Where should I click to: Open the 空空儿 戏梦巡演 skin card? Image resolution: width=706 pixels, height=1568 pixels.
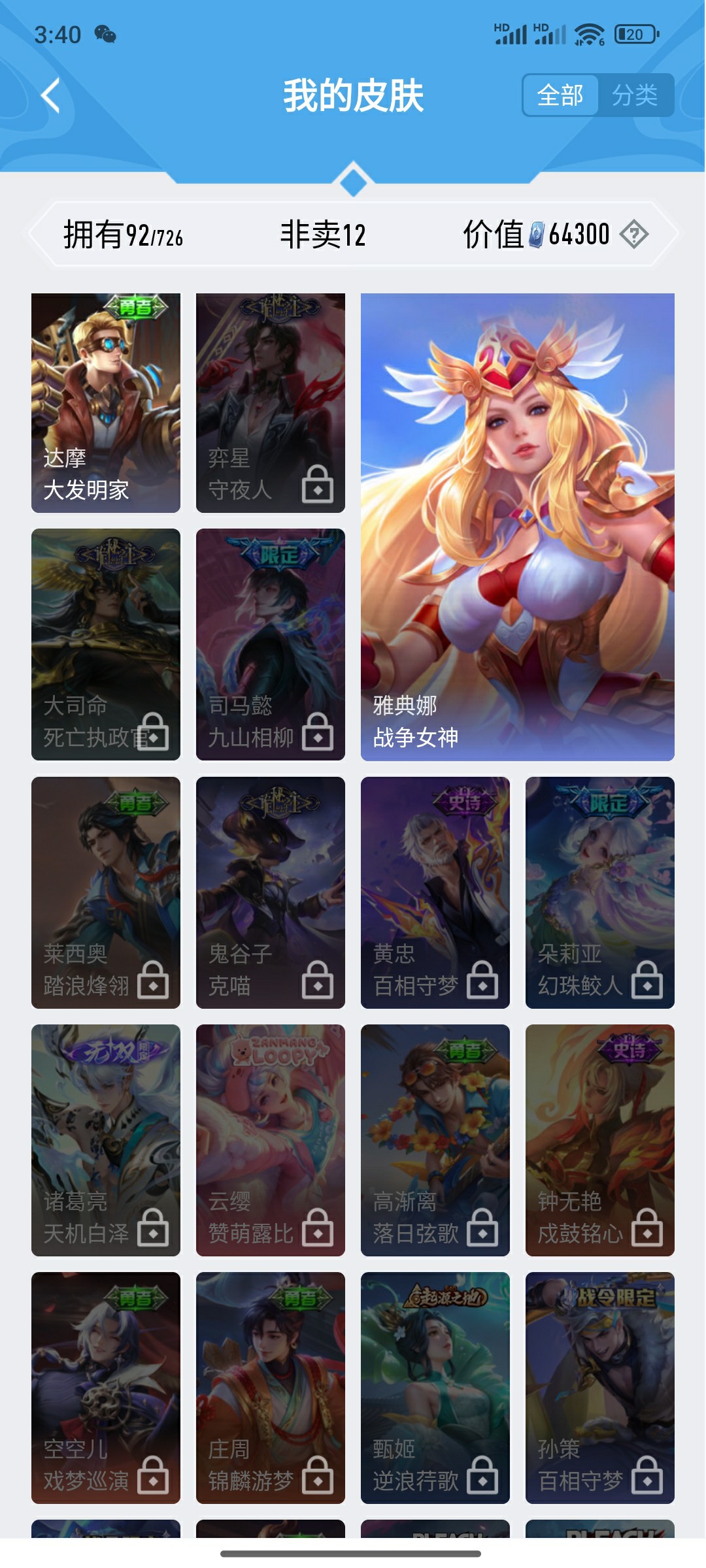(106, 1388)
